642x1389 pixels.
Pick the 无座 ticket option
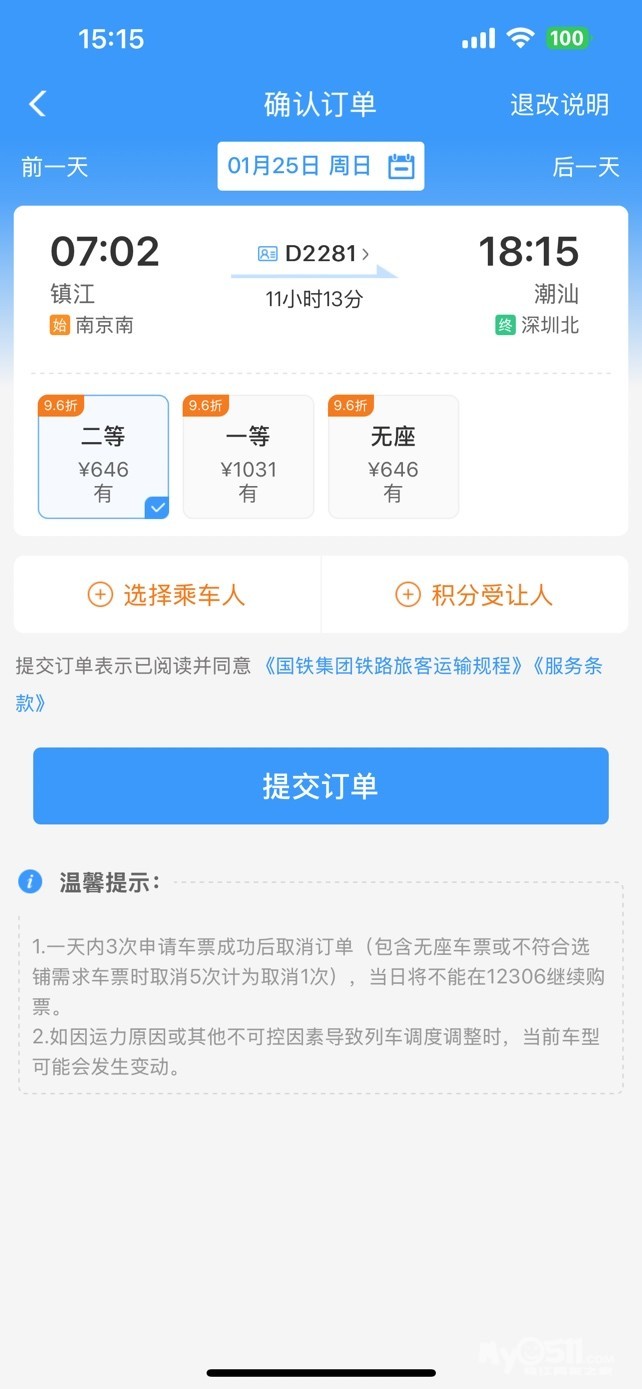[x=393, y=457]
